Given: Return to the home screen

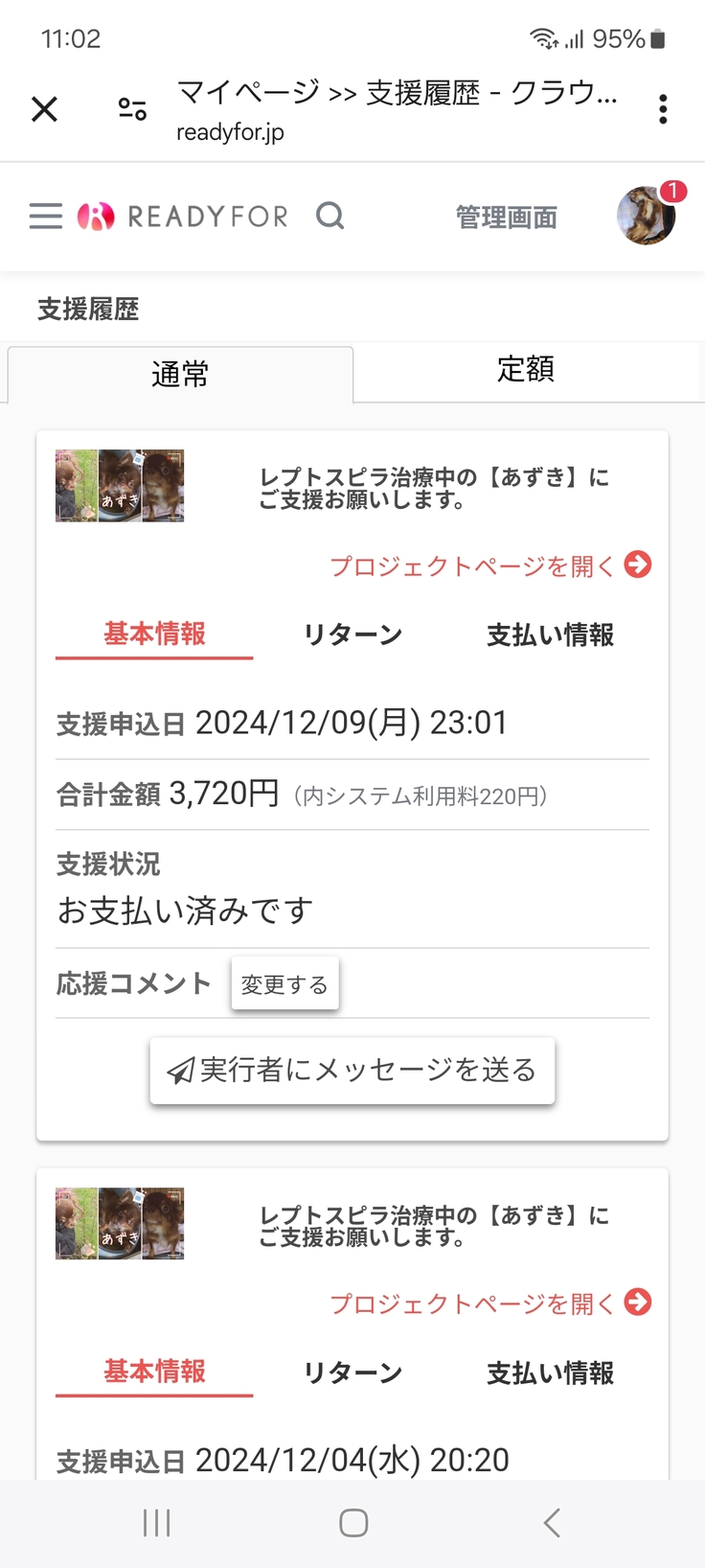Looking at the screenshot, I should [x=353, y=1523].
